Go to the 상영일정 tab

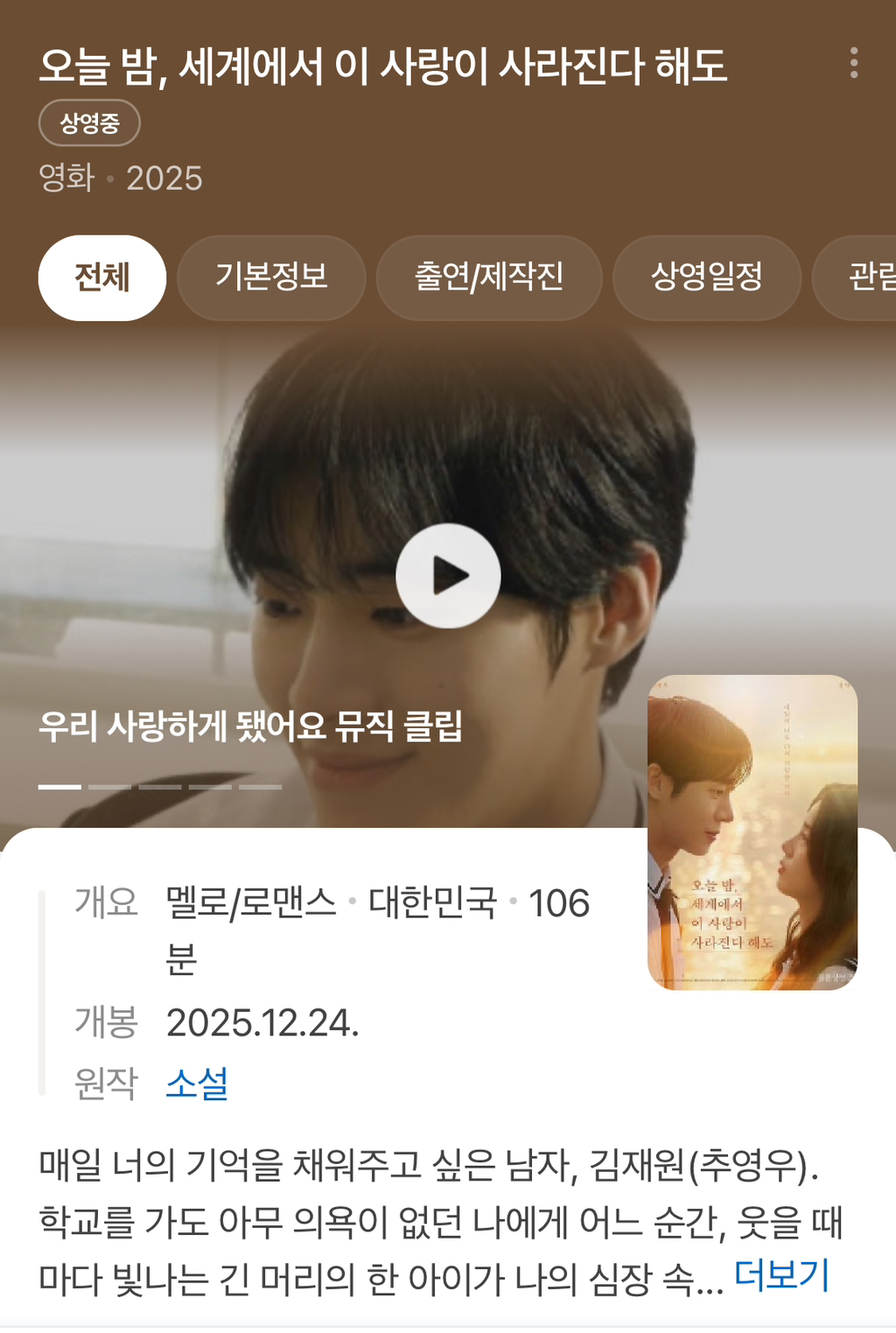[x=706, y=277]
